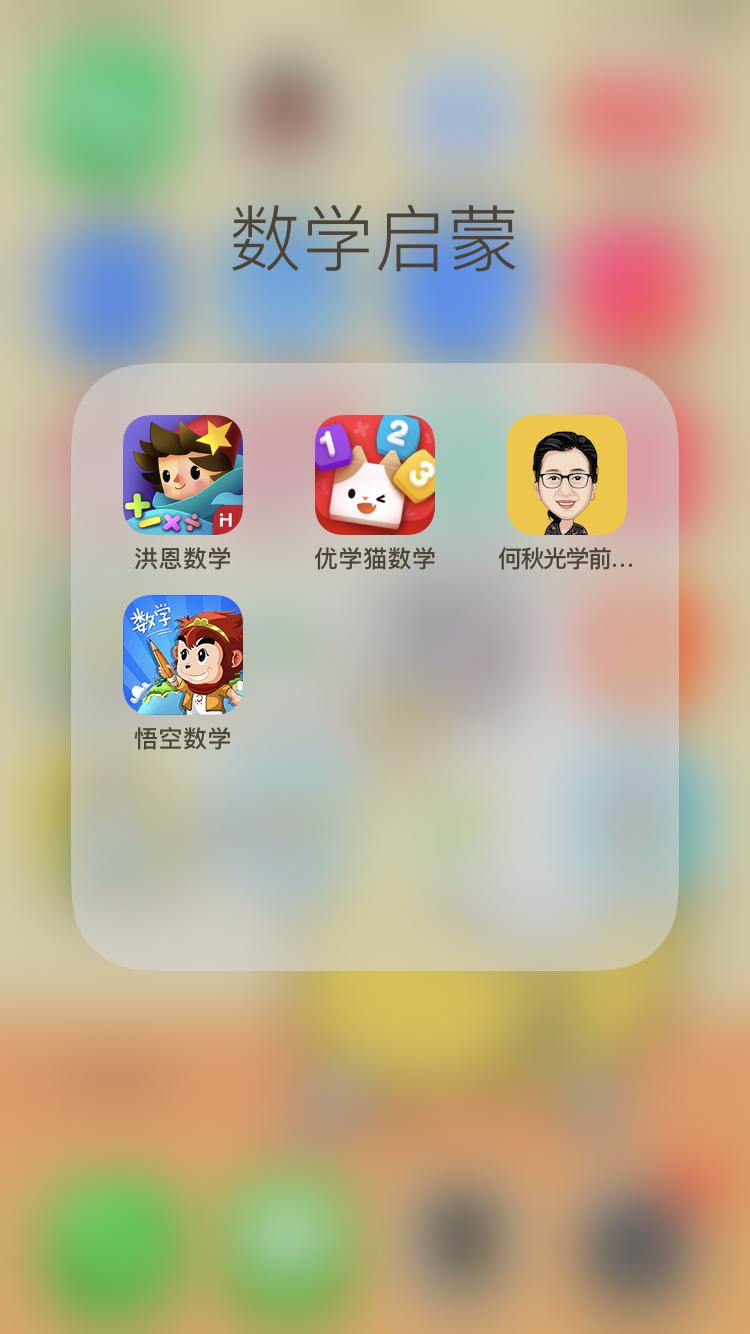Tap the 洪恩数学 text label
The width and height of the screenshot is (750, 1334).
tap(183, 558)
